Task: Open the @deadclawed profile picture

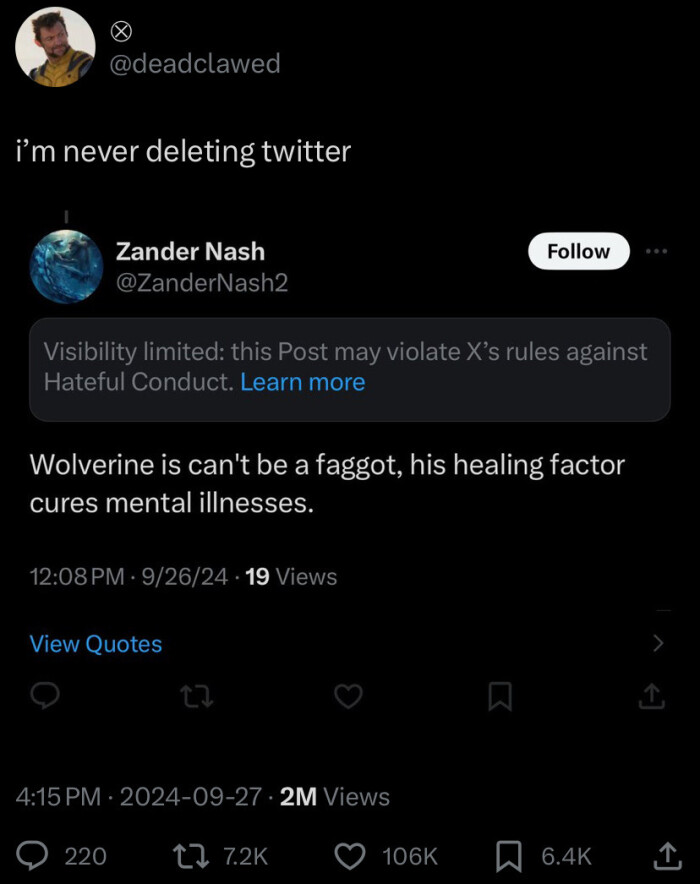Action: [x=56, y=47]
